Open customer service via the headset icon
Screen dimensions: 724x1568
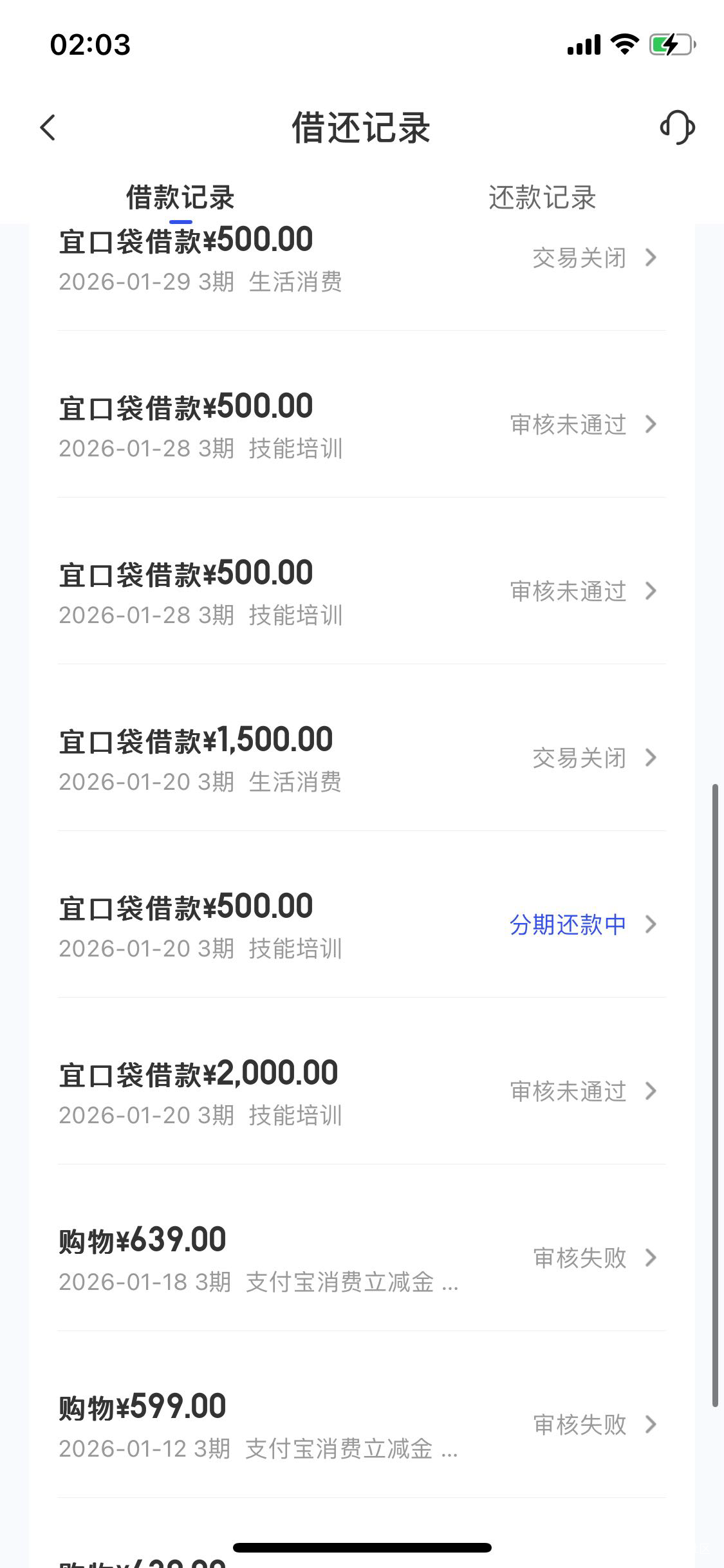click(677, 127)
